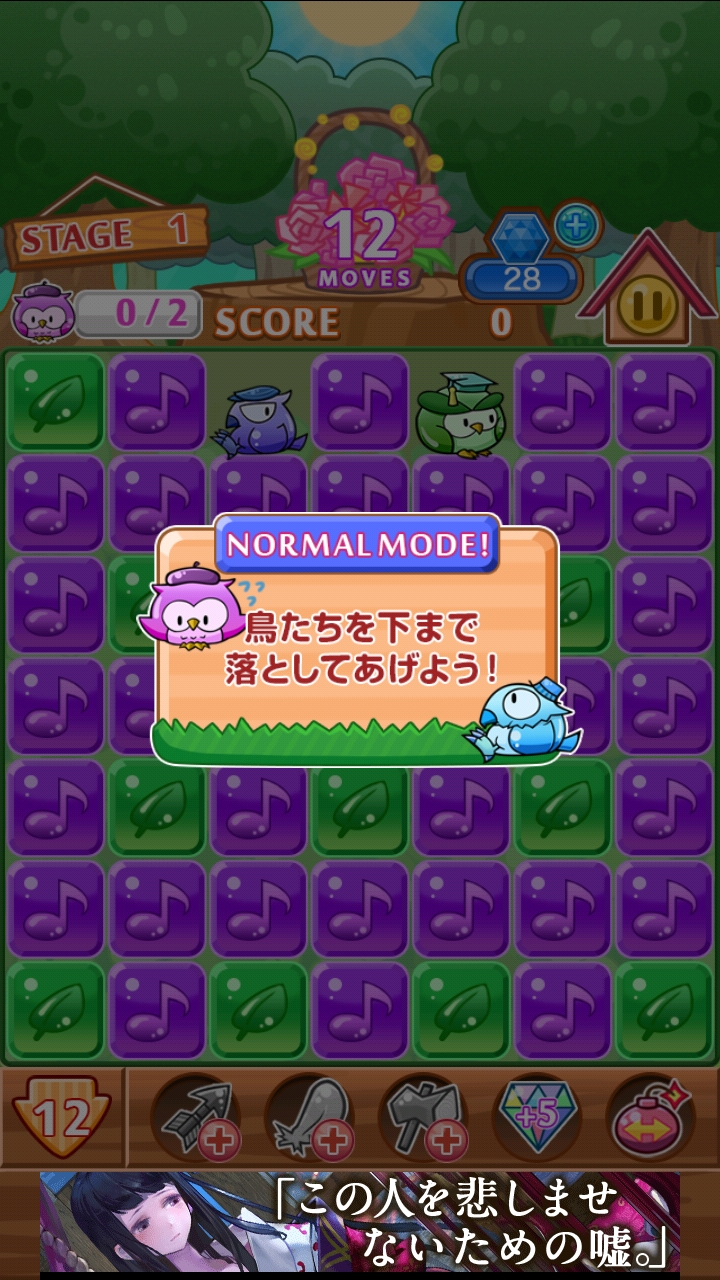720x1280 pixels.
Task: Use the arrow power-up
Action: (196, 1117)
